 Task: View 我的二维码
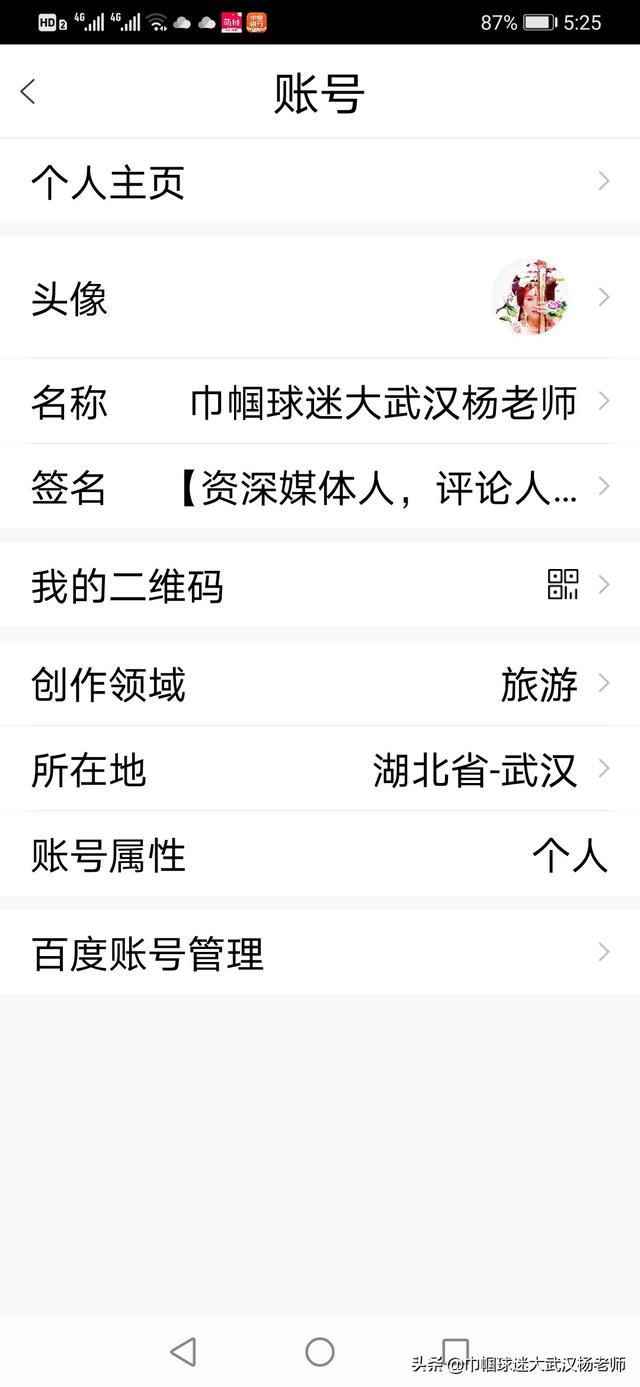tap(320, 585)
